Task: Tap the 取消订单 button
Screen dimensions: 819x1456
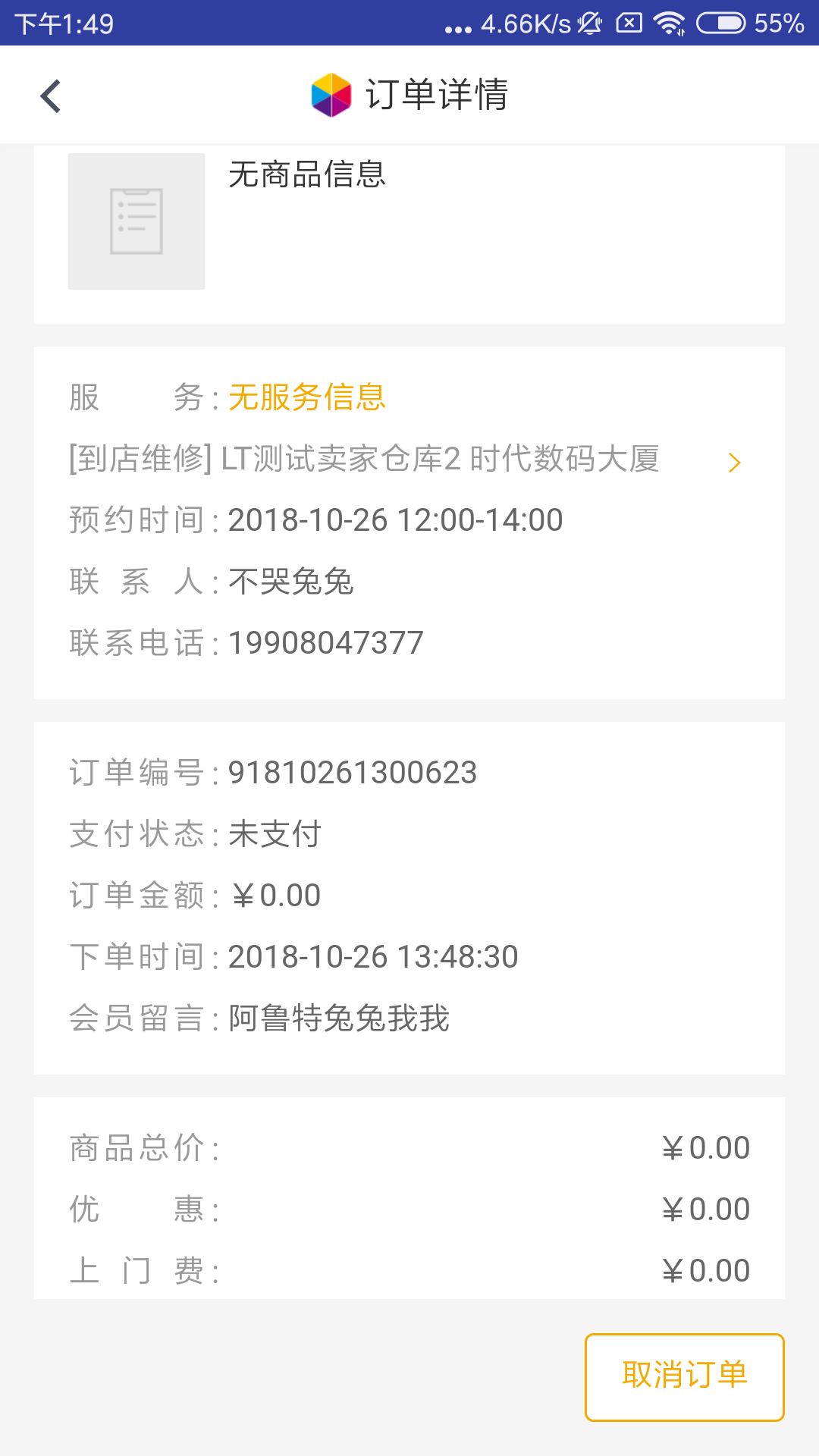Action: point(684,1376)
